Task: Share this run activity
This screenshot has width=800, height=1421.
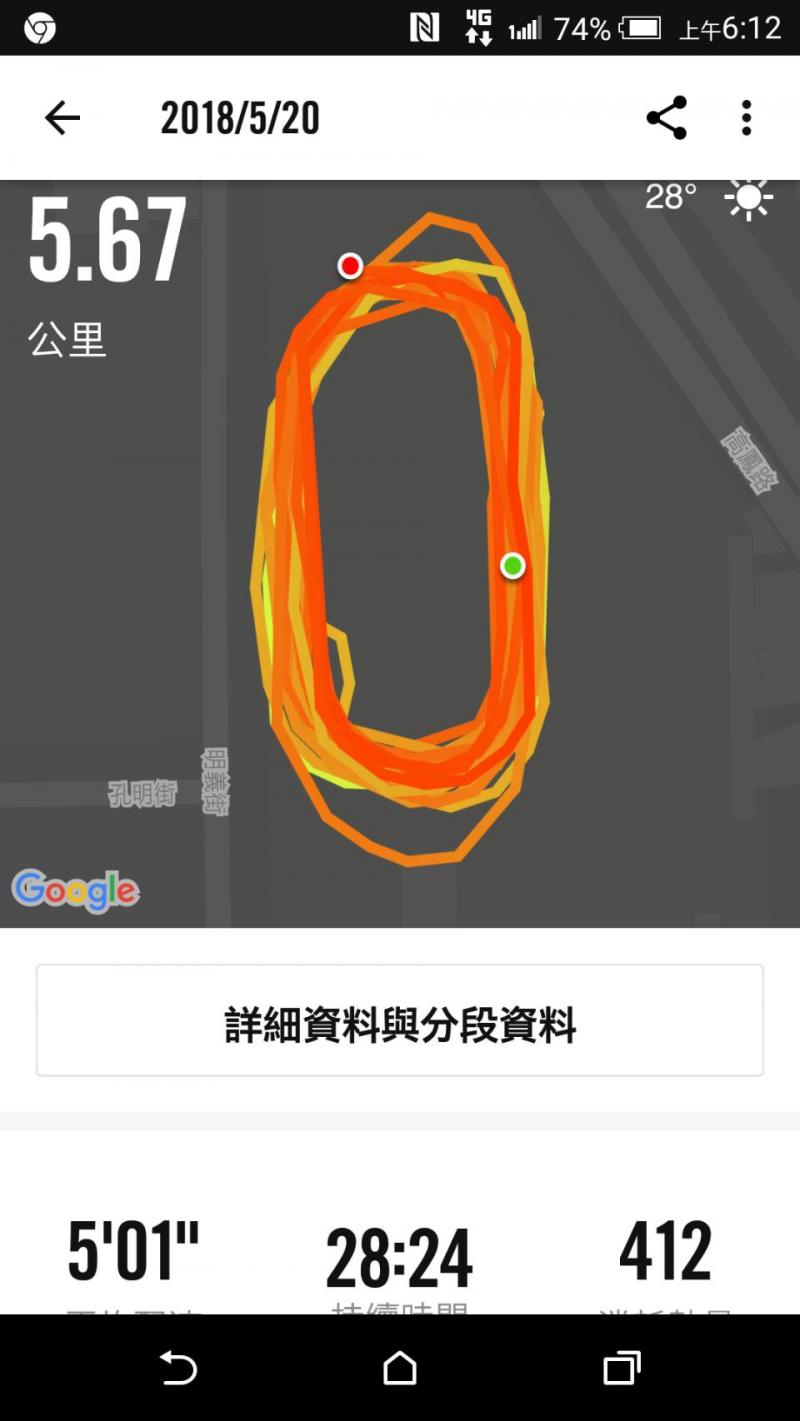Action: click(x=666, y=118)
